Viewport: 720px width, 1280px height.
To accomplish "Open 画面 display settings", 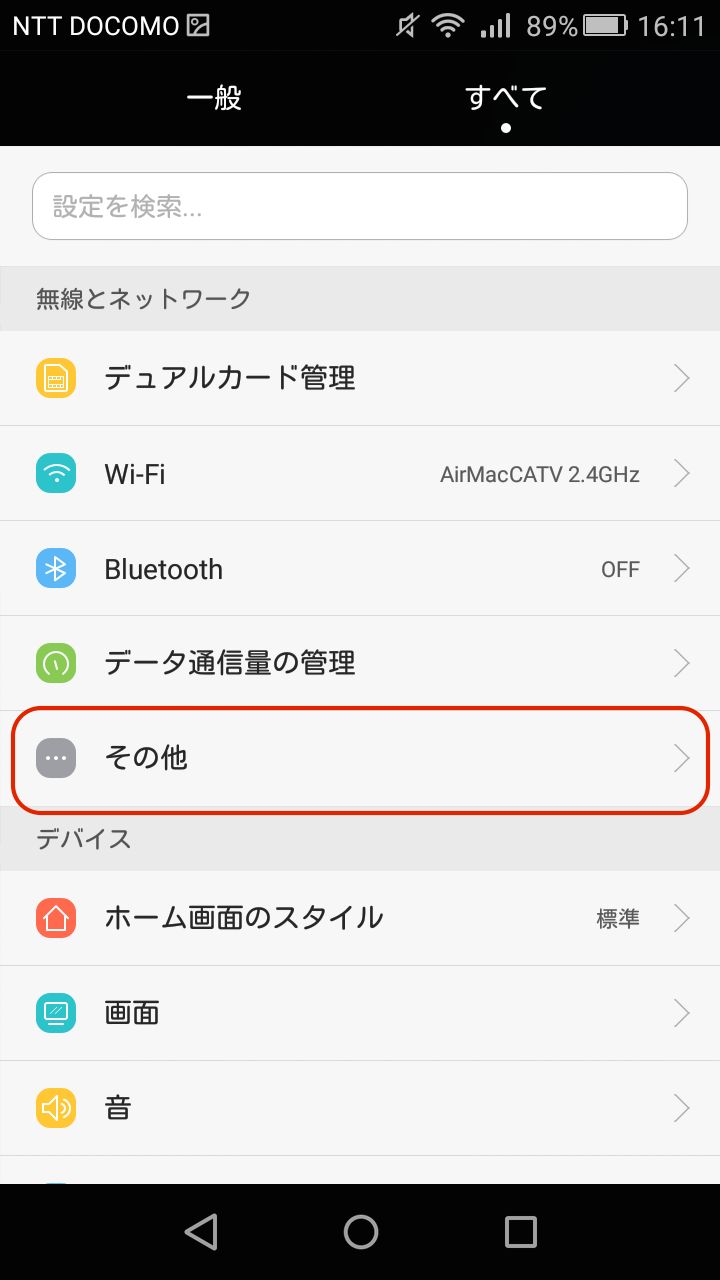I will point(360,1013).
